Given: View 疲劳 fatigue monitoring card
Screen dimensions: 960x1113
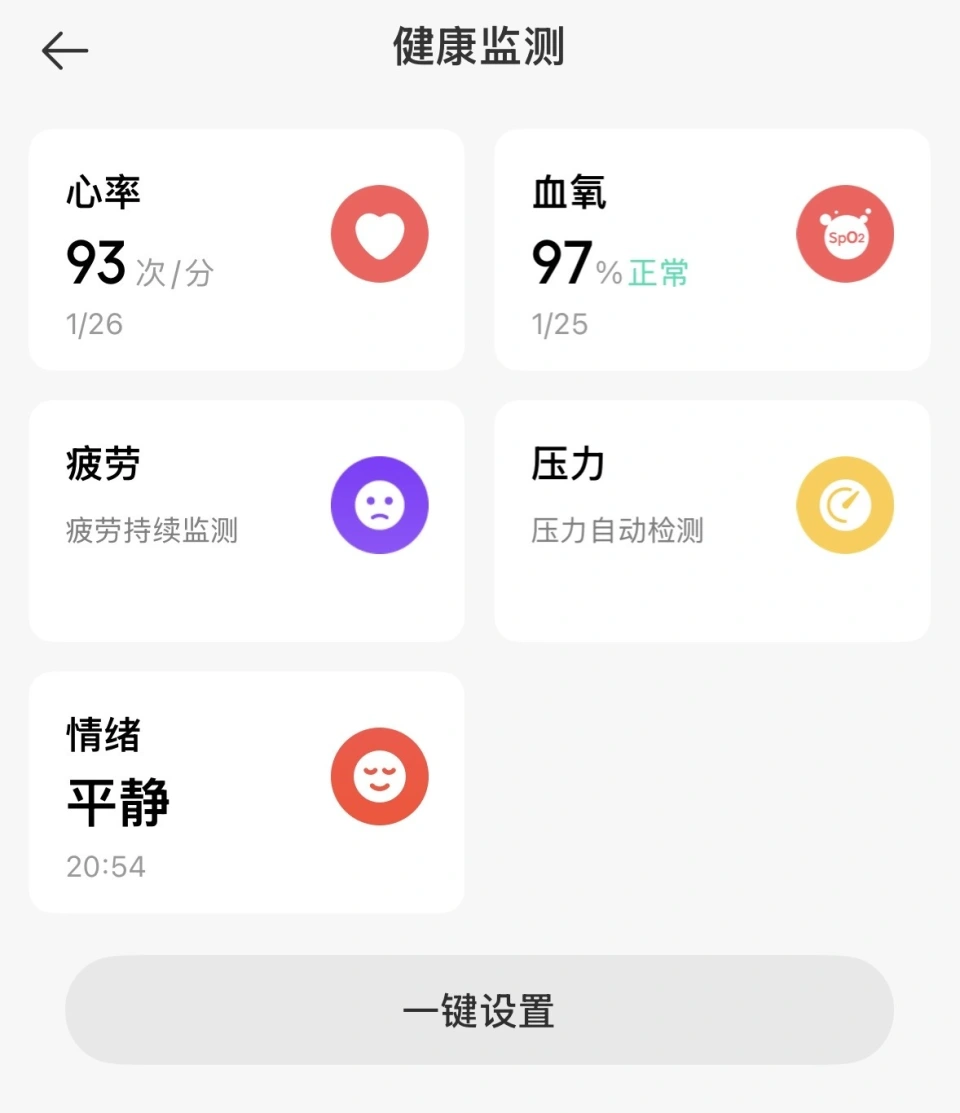Looking at the screenshot, I should pyautogui.click(x=246, y=520).
